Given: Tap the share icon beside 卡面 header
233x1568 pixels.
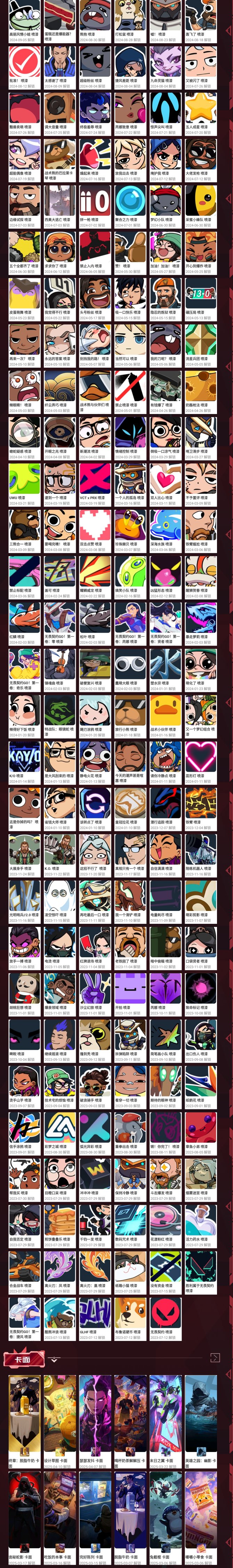Looking at the screenshot, I should (x=214, y=1357).
